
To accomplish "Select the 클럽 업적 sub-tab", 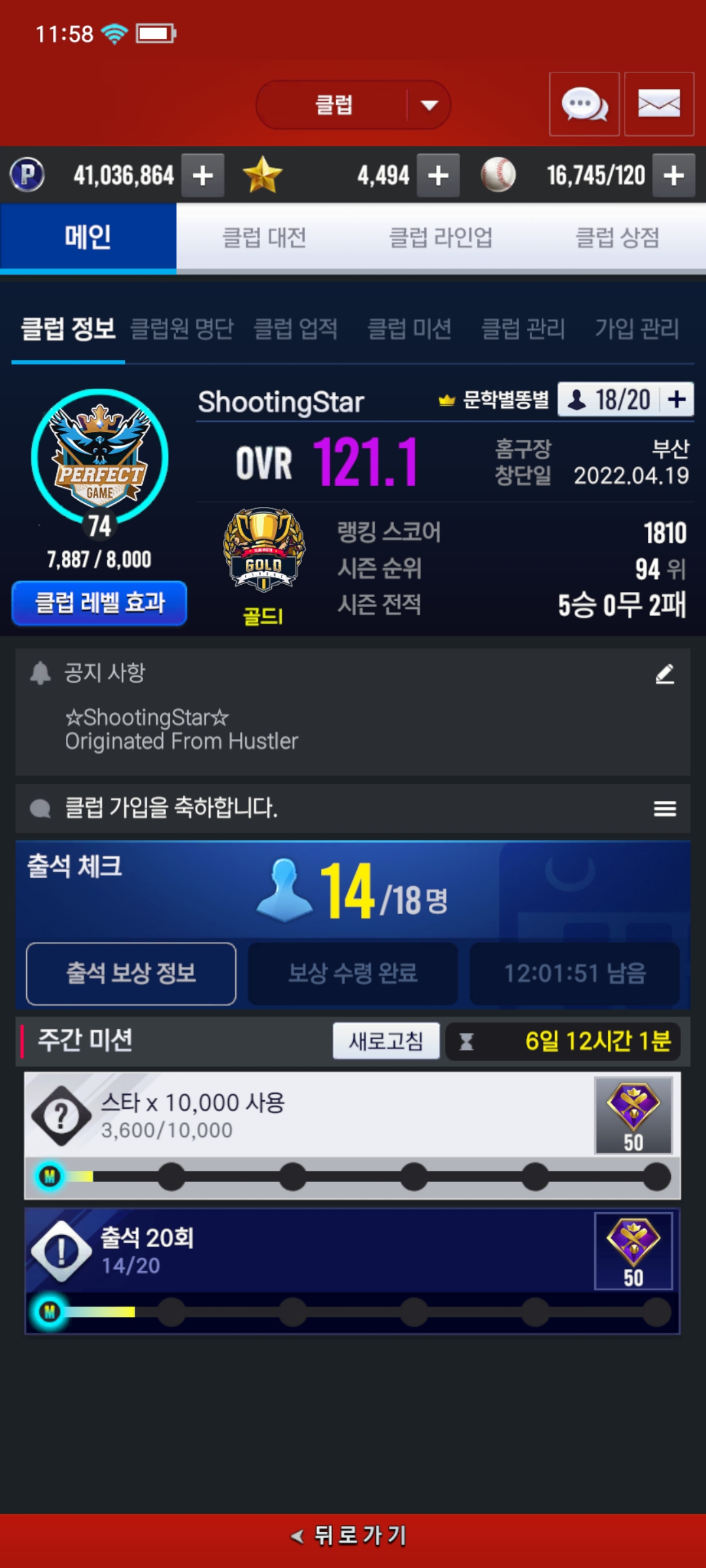I will [x=295, y=329].
